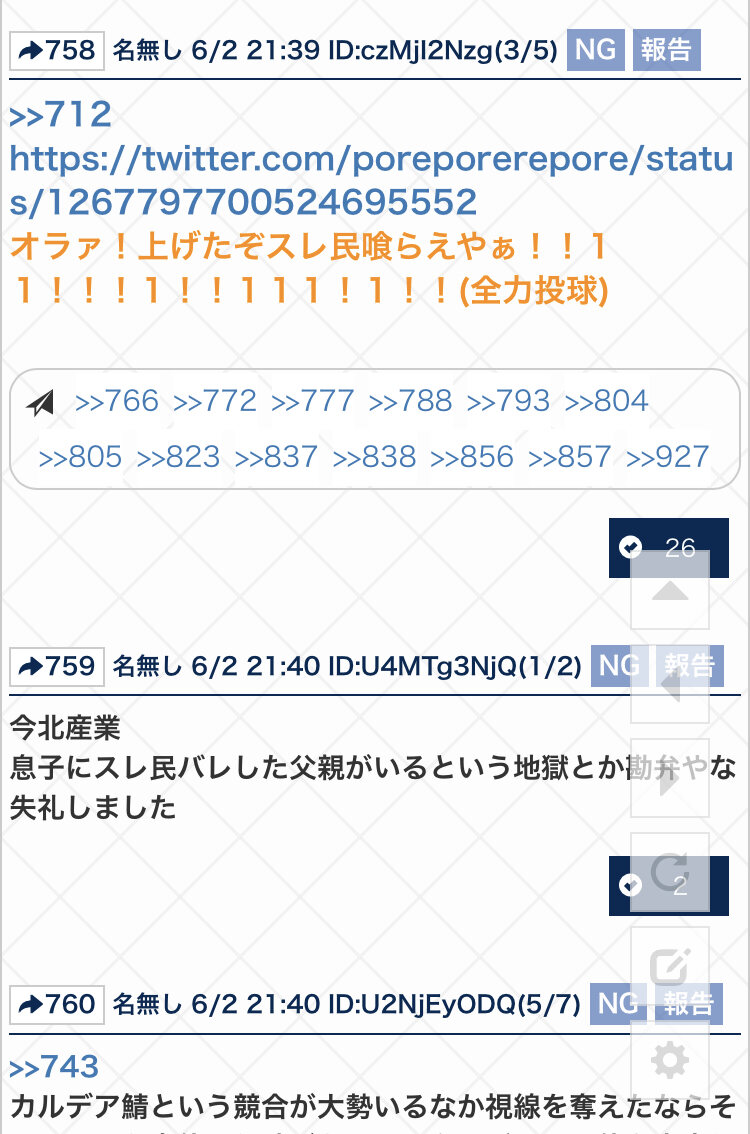750x1134 pixels.
Task: Tap the floating reload icon
Action: coord(670,873)
